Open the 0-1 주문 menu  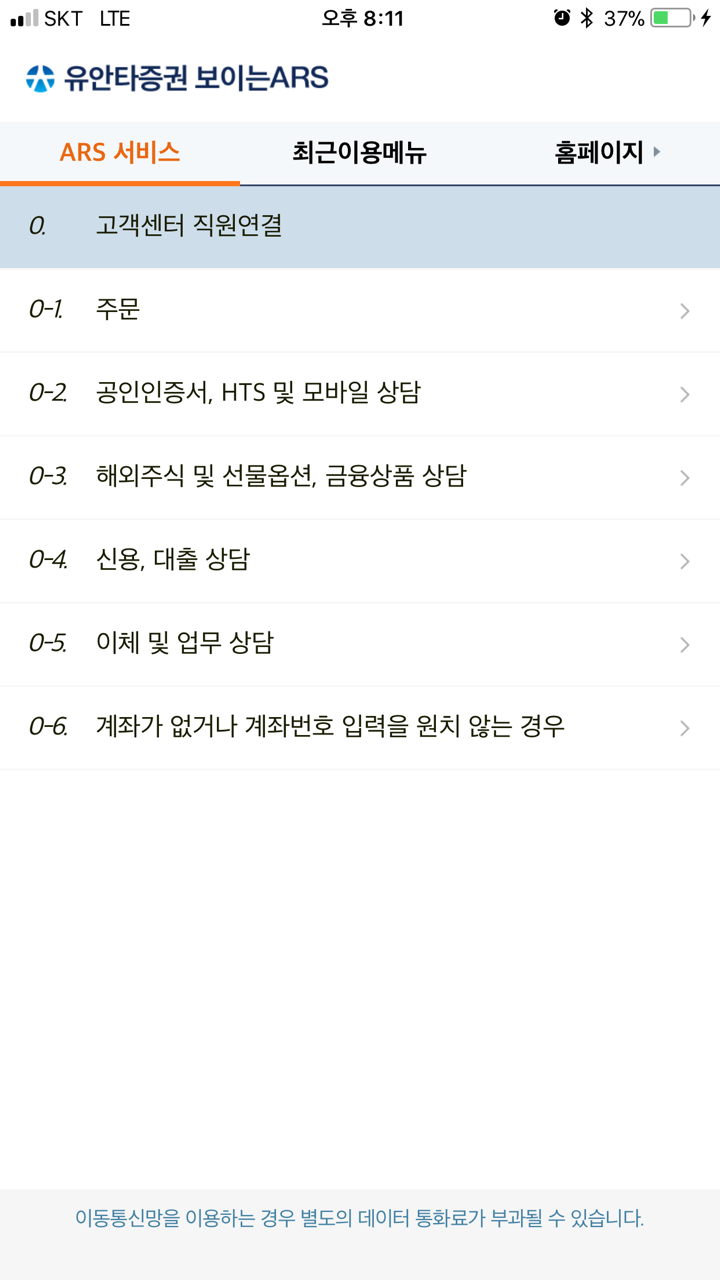click(x=360, y=310)
